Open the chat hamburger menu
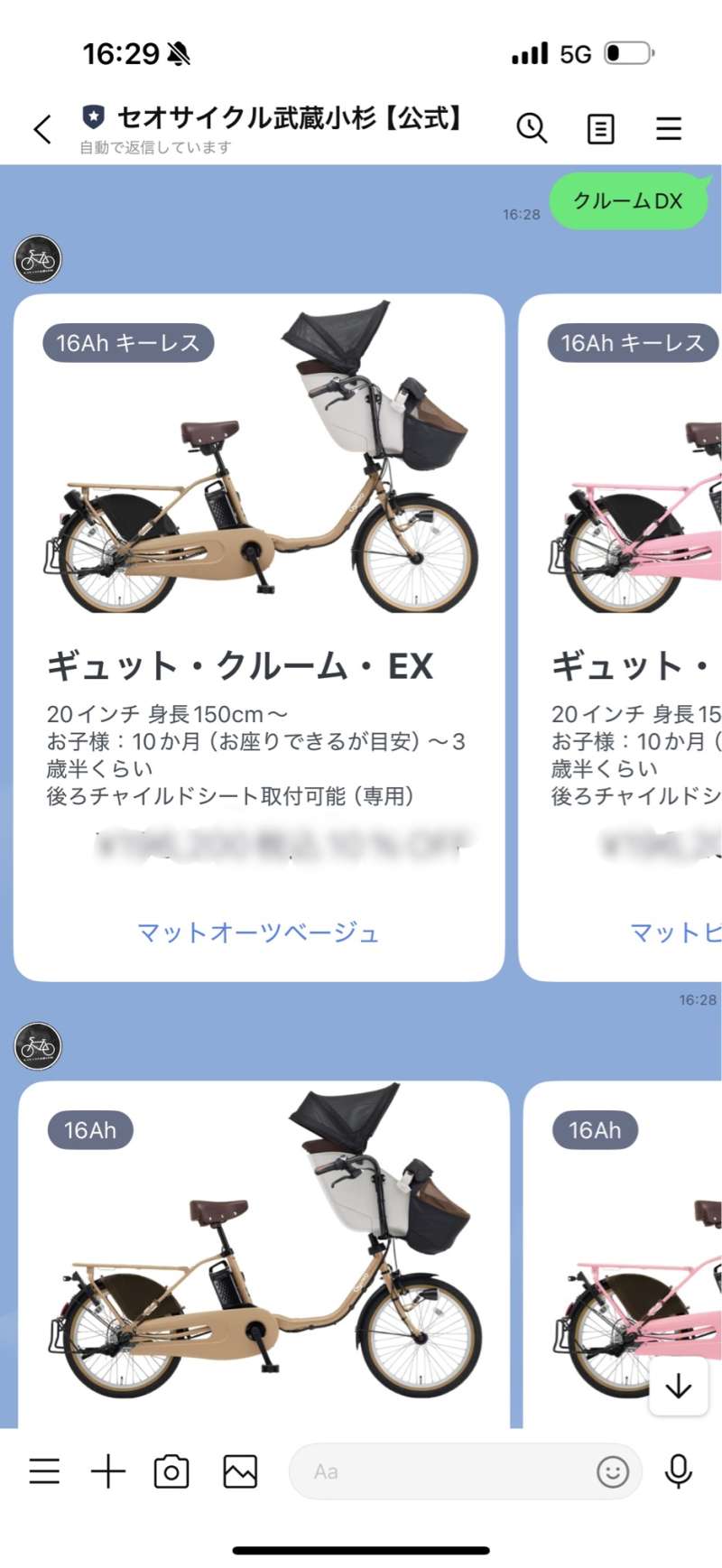722x1568 pixels. pos(668,128)
